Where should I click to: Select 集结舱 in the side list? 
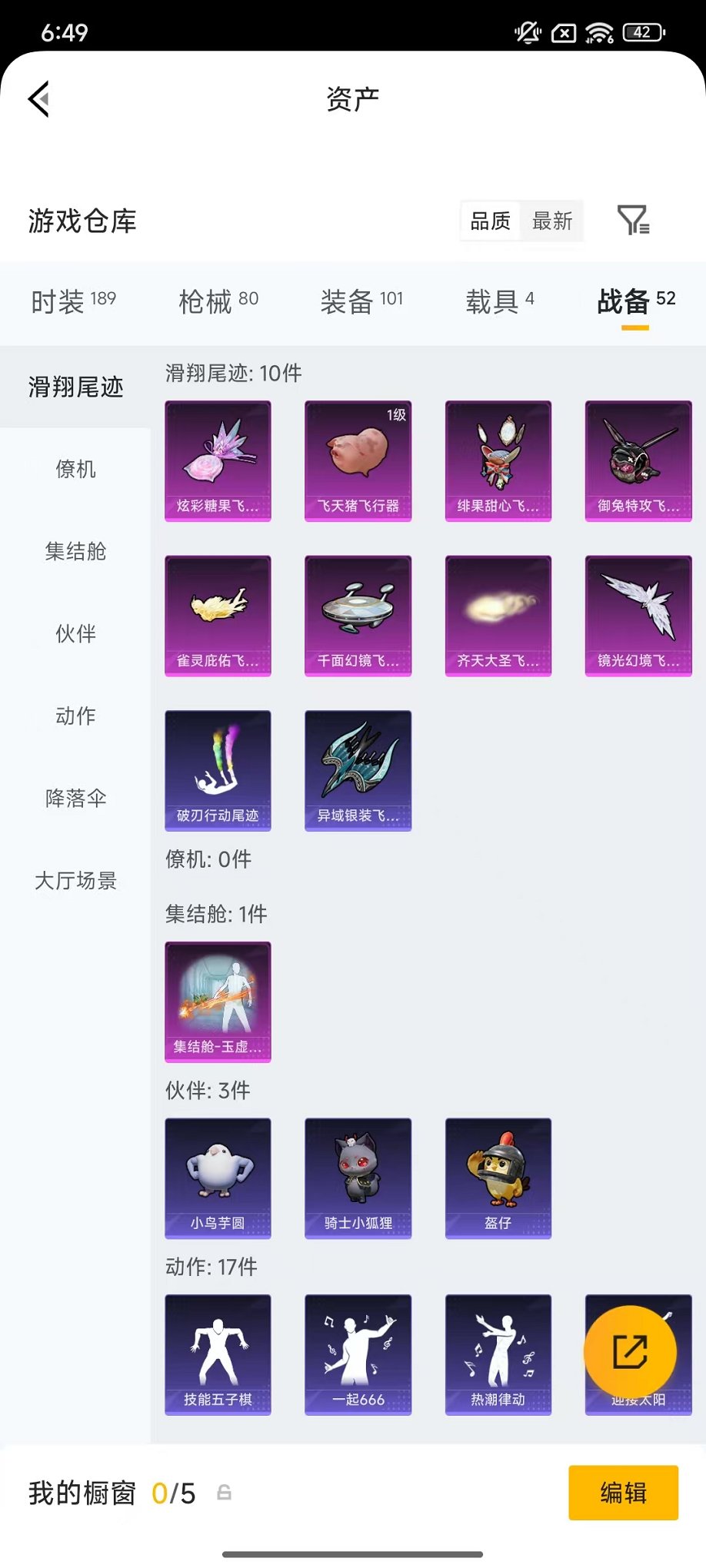(75, 551)
